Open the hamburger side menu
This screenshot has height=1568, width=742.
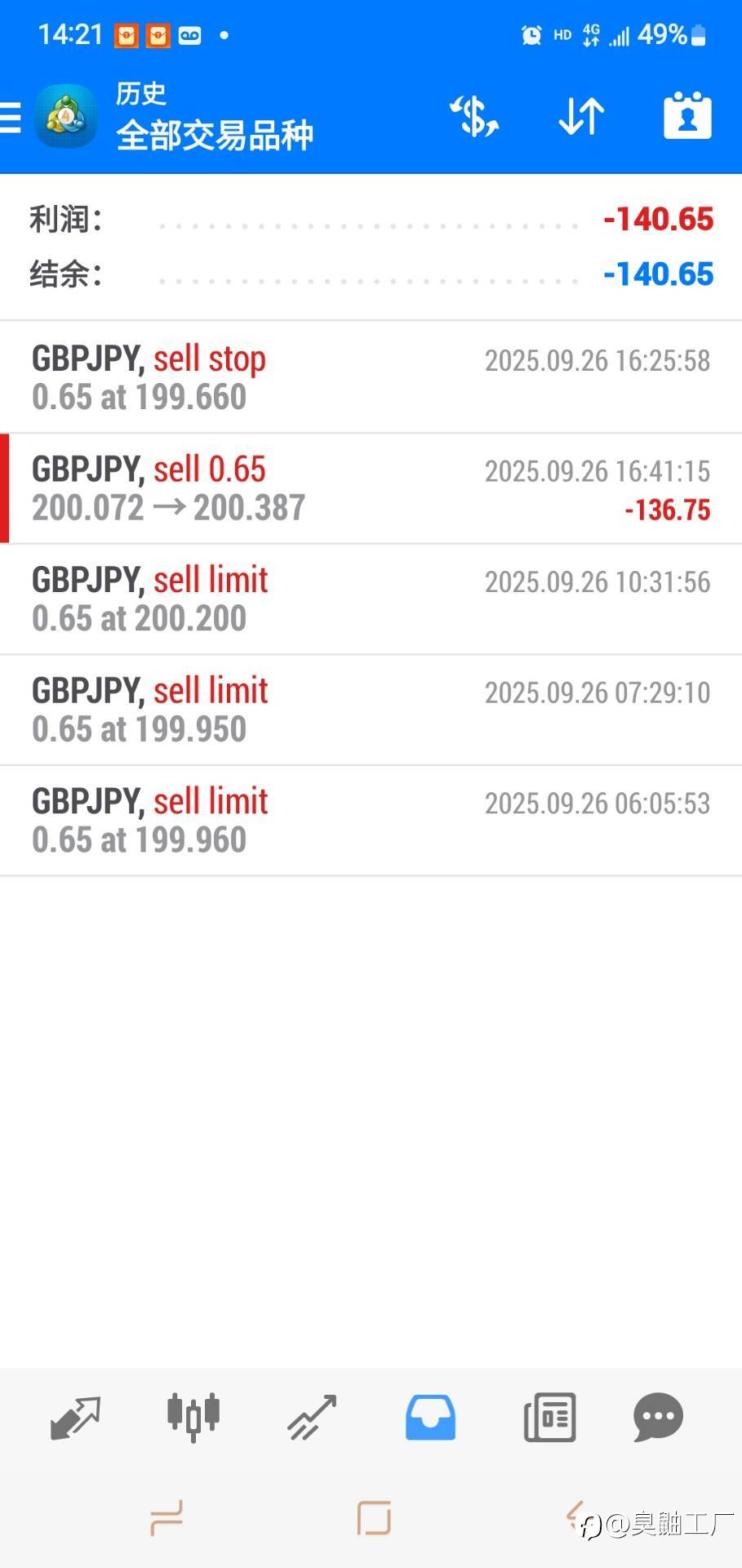(11, 118)
